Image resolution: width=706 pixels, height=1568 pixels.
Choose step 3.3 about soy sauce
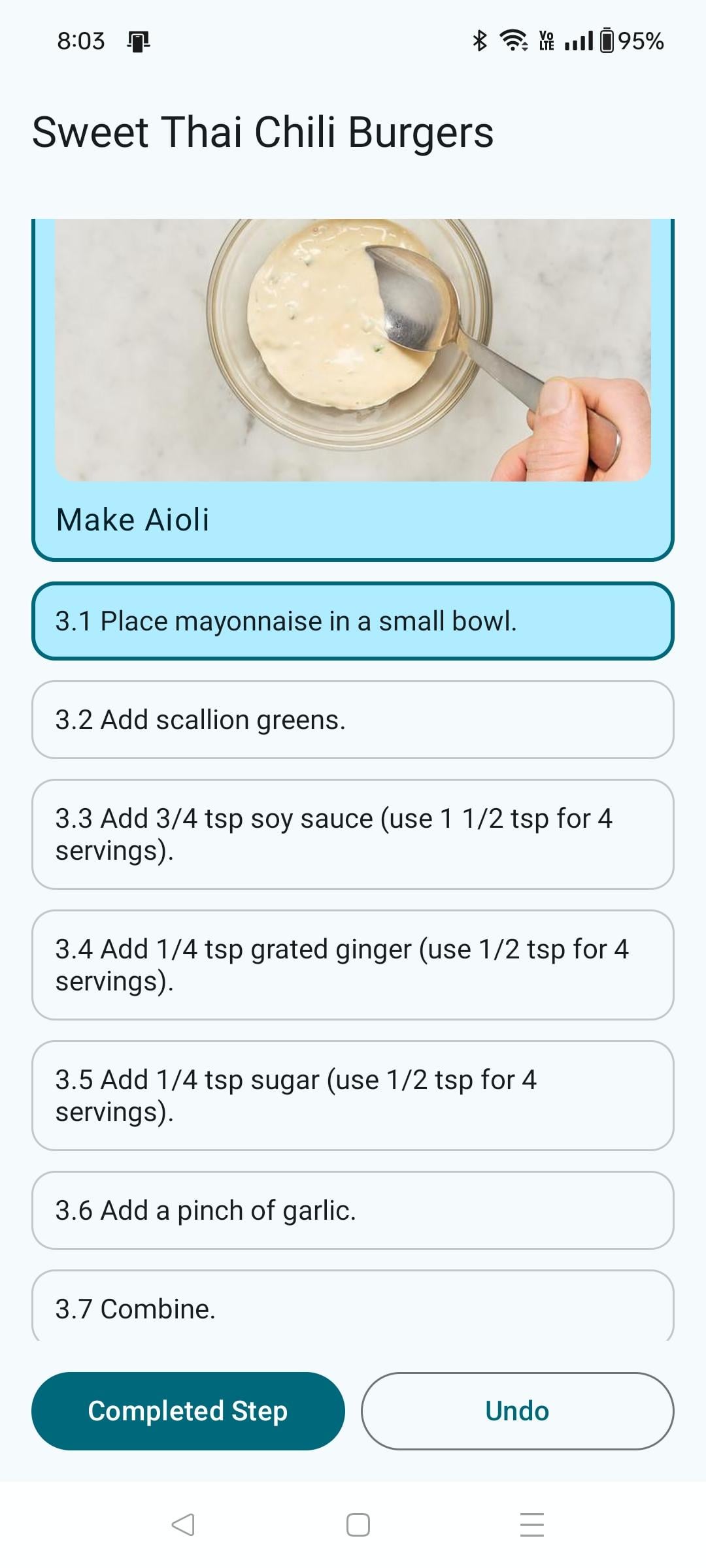coord(352,834)
